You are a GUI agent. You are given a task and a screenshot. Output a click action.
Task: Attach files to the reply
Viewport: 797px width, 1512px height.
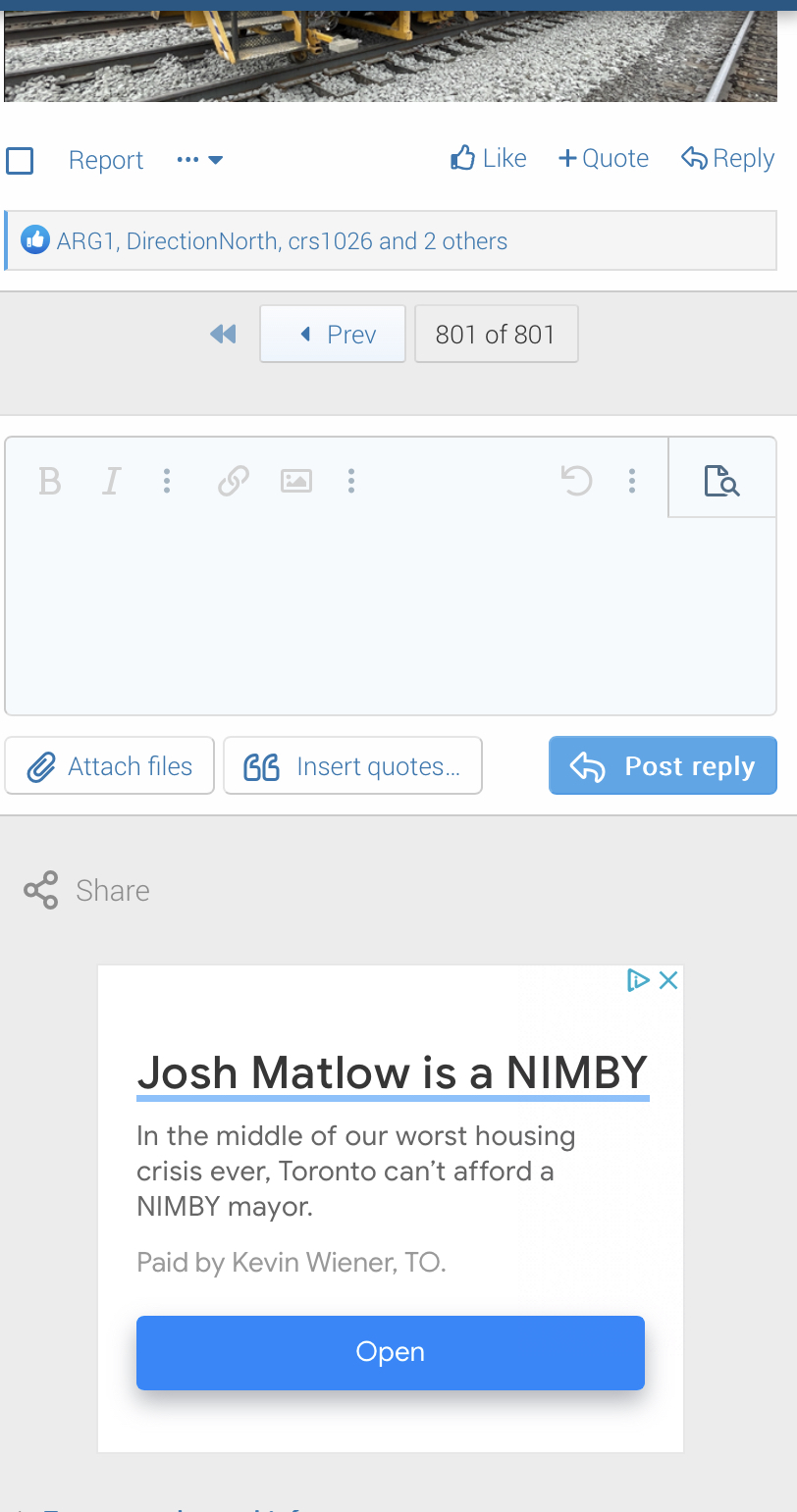click(x=110, y=766)
